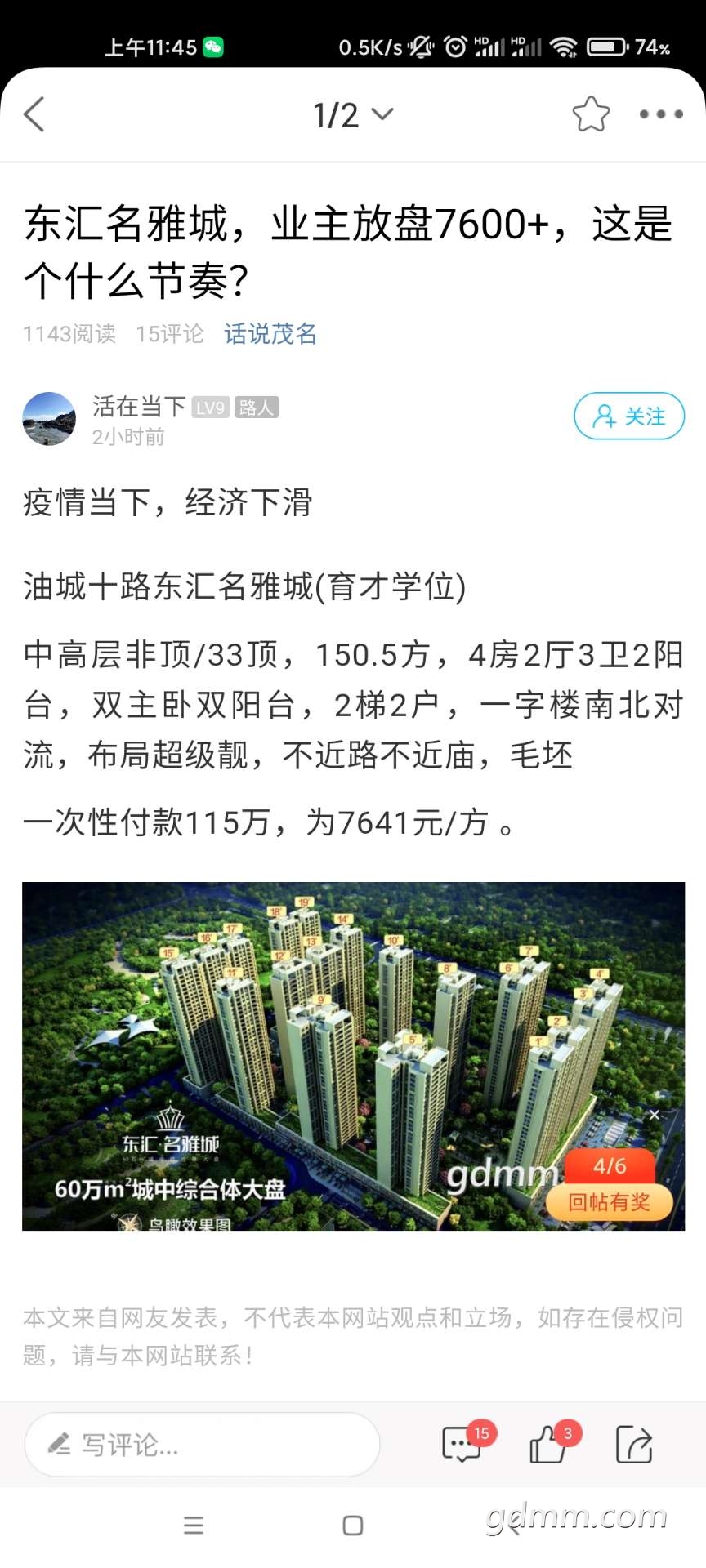Image resolution: width=706 pixels, height=1568 pixels.
Task: Like this post with thumbs-up
Action: 549,1445
